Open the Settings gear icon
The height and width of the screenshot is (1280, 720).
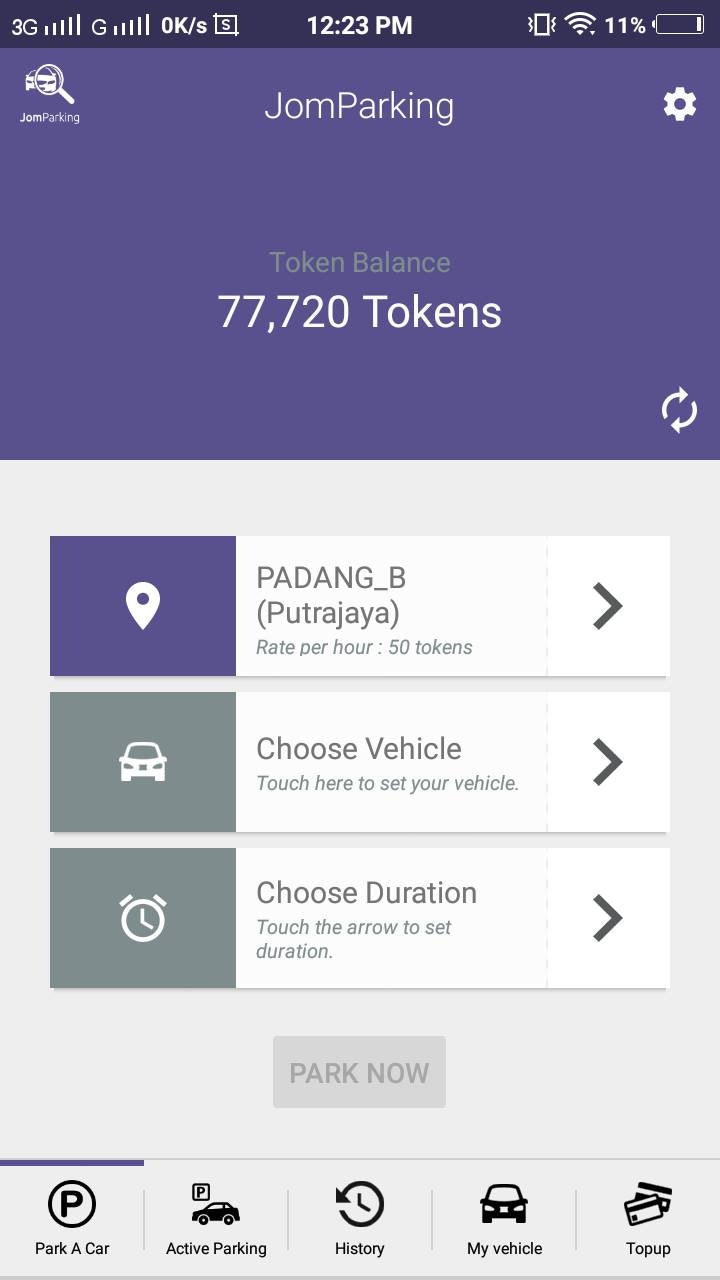[680, 103]
